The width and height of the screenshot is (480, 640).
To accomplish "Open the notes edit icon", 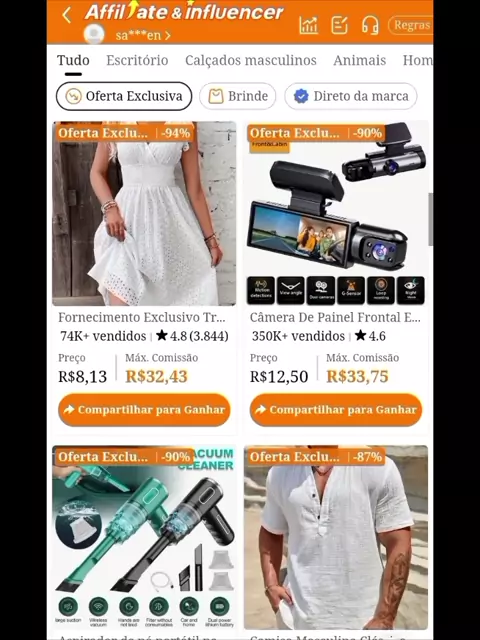I will click(x=340, y=25).
